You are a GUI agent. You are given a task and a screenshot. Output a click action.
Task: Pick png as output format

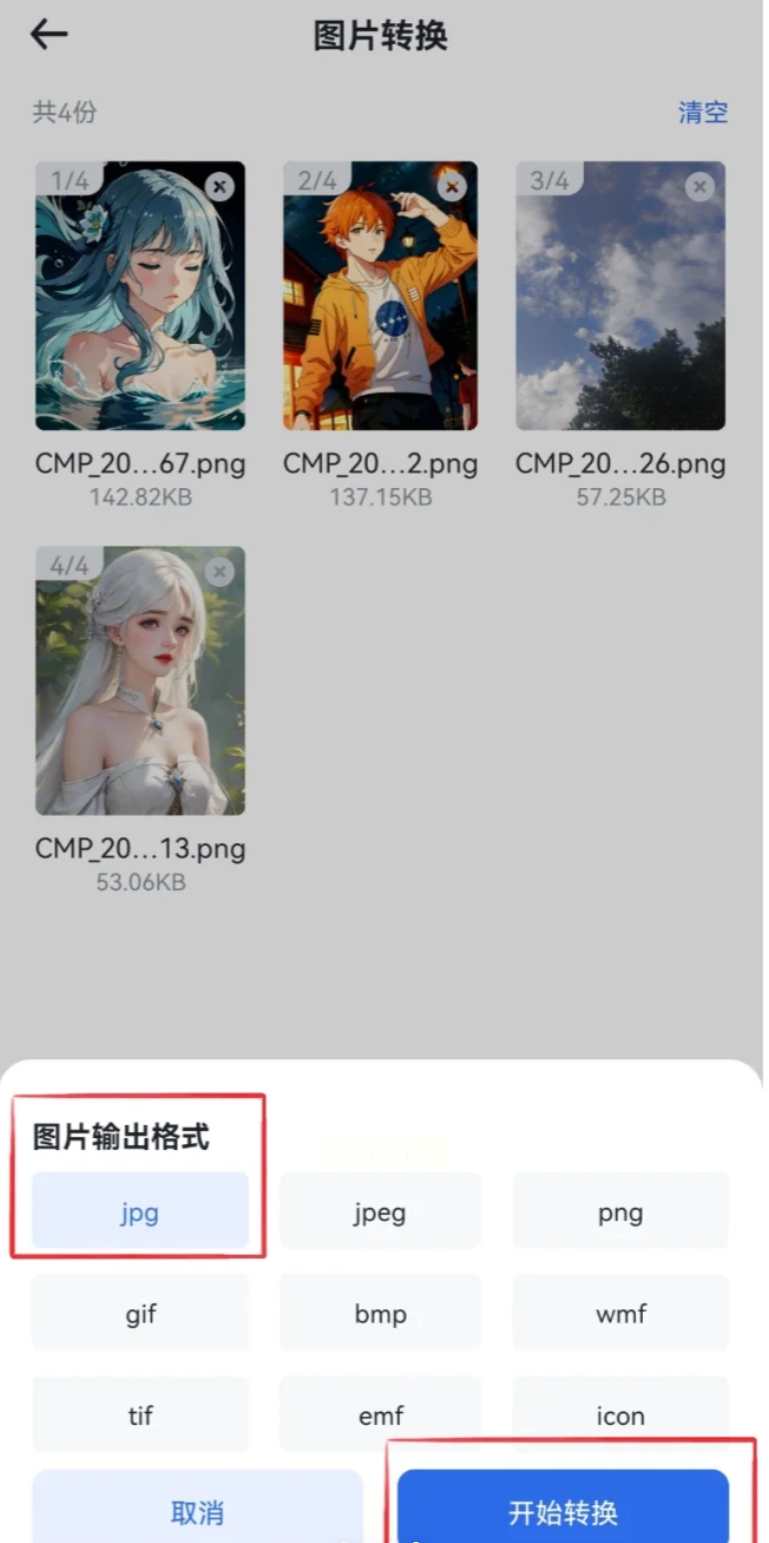[x=620, y=1212]
